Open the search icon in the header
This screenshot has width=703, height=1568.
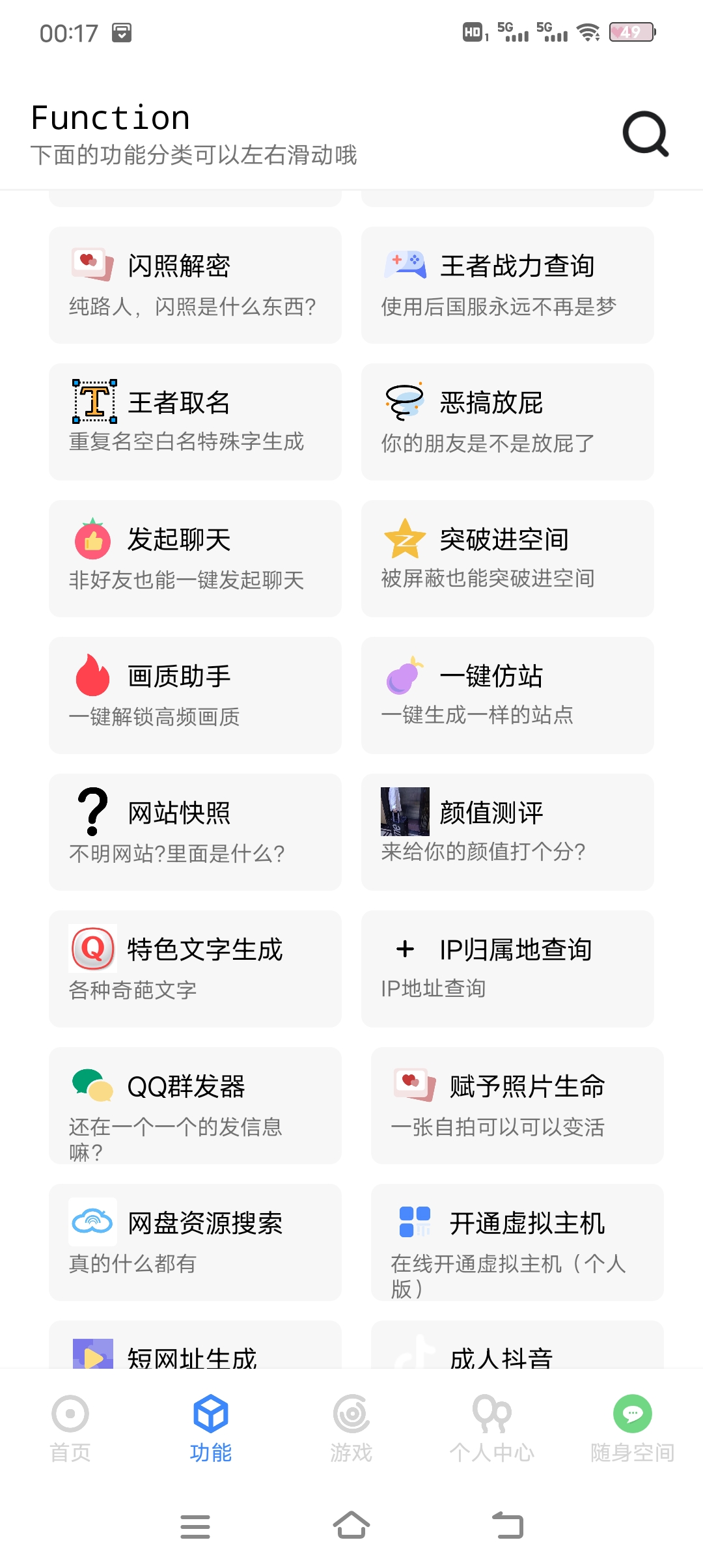(645, 133)
